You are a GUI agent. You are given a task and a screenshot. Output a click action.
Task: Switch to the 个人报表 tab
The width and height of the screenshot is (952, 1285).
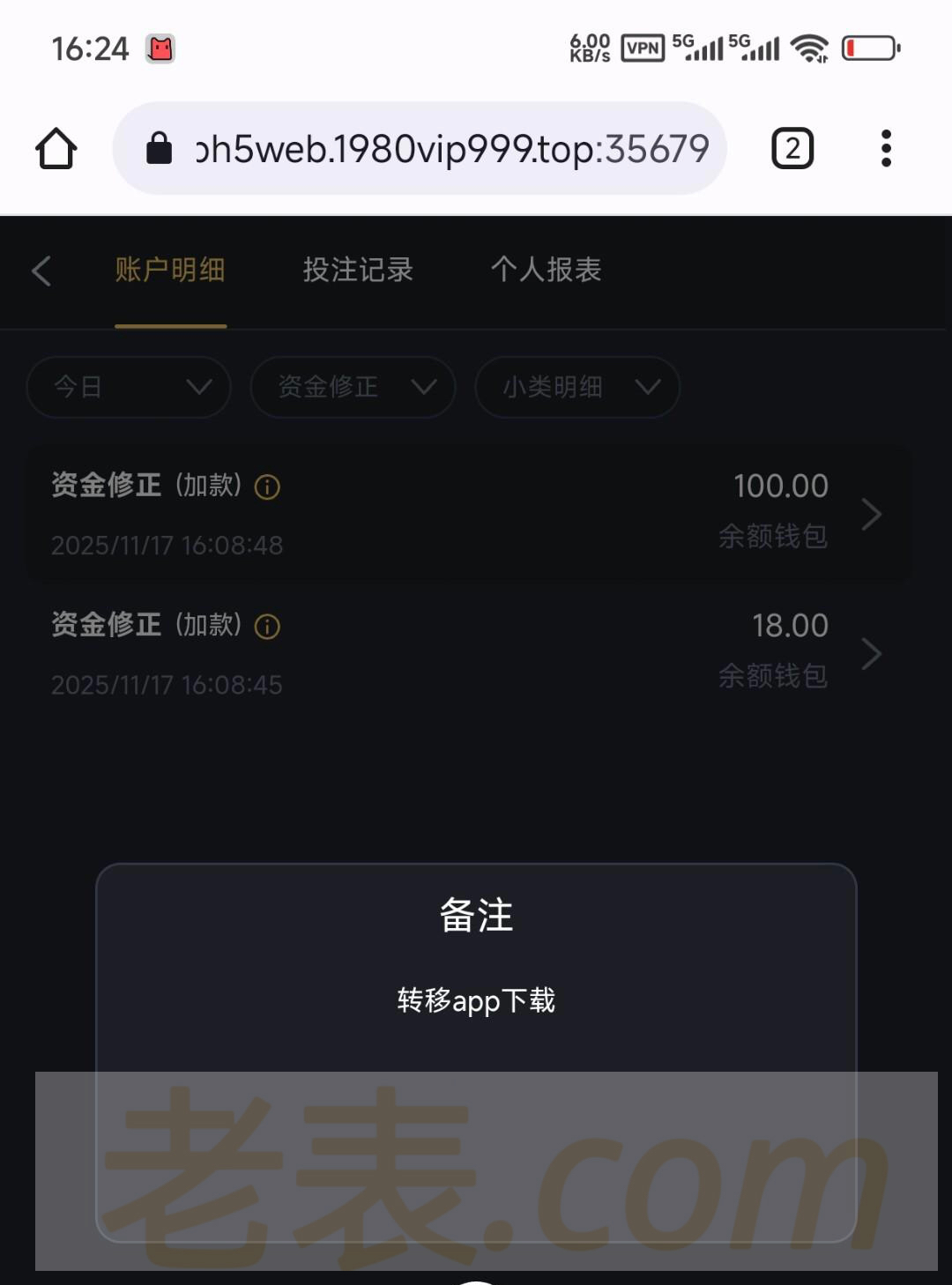tap(546, 270)
